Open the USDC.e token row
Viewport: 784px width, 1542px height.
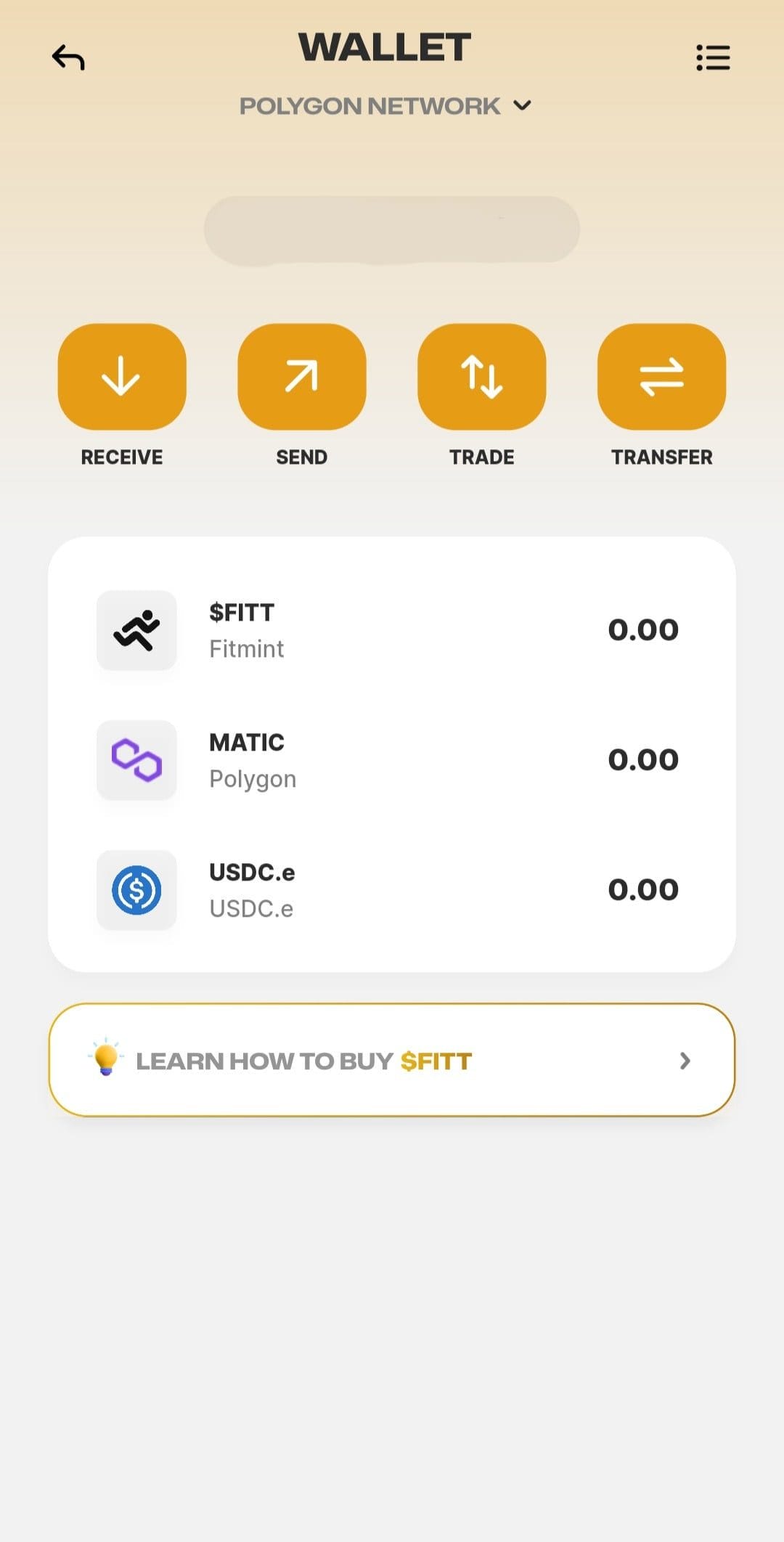click(x=392, y=890)
